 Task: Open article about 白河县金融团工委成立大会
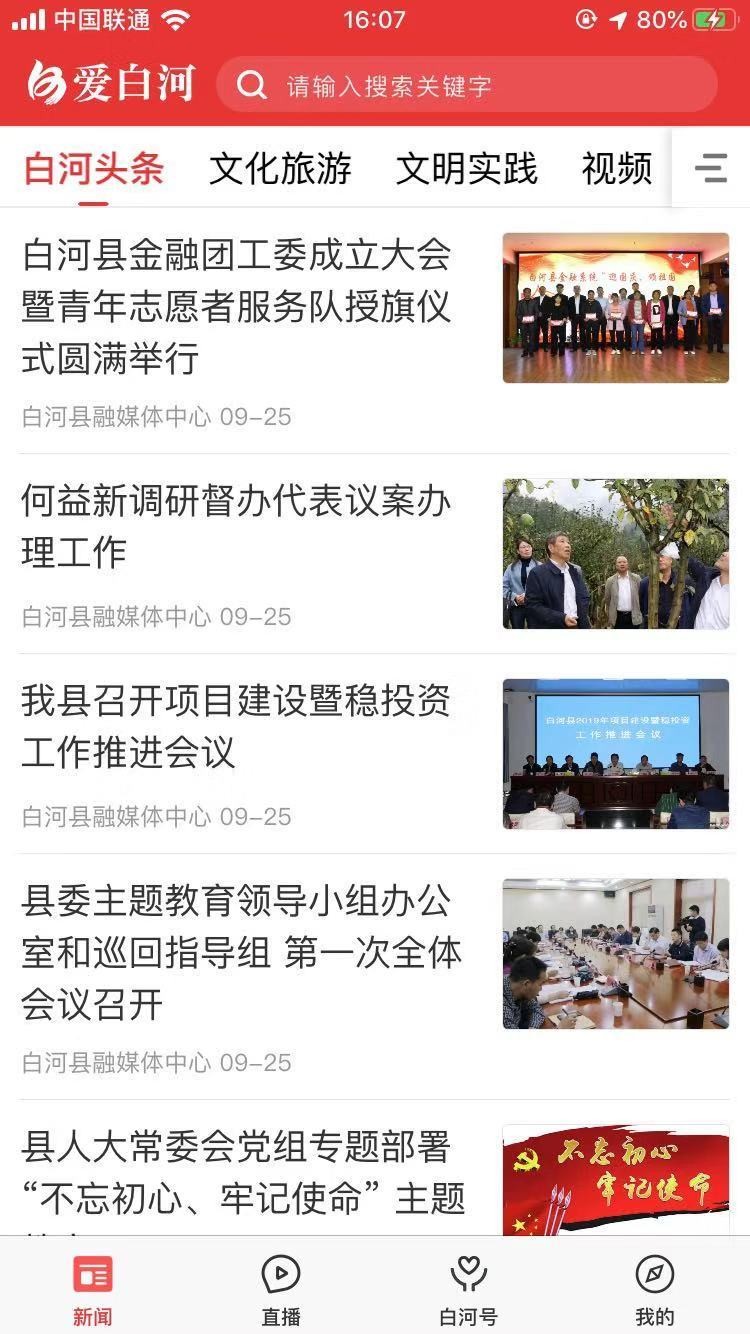375,331
